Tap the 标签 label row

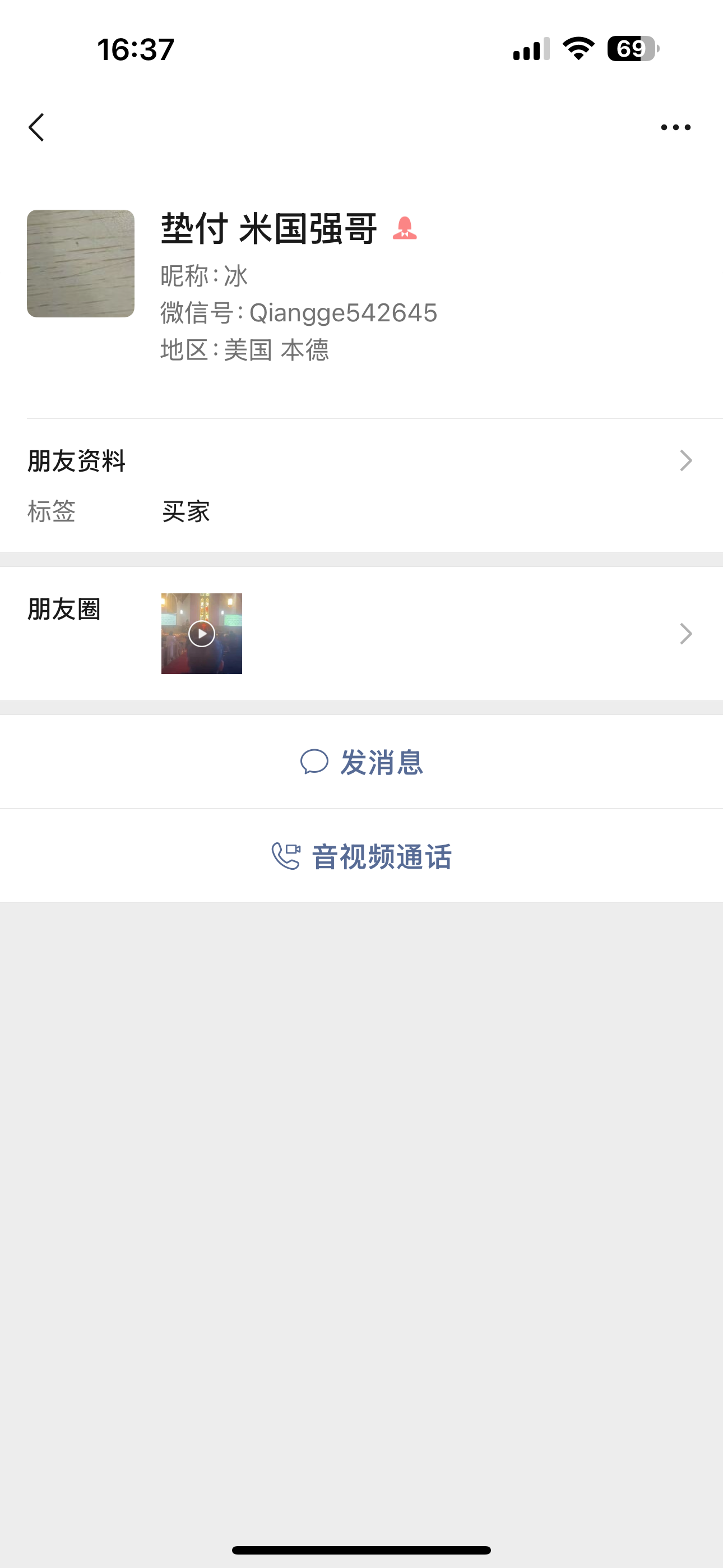point(52,511)
